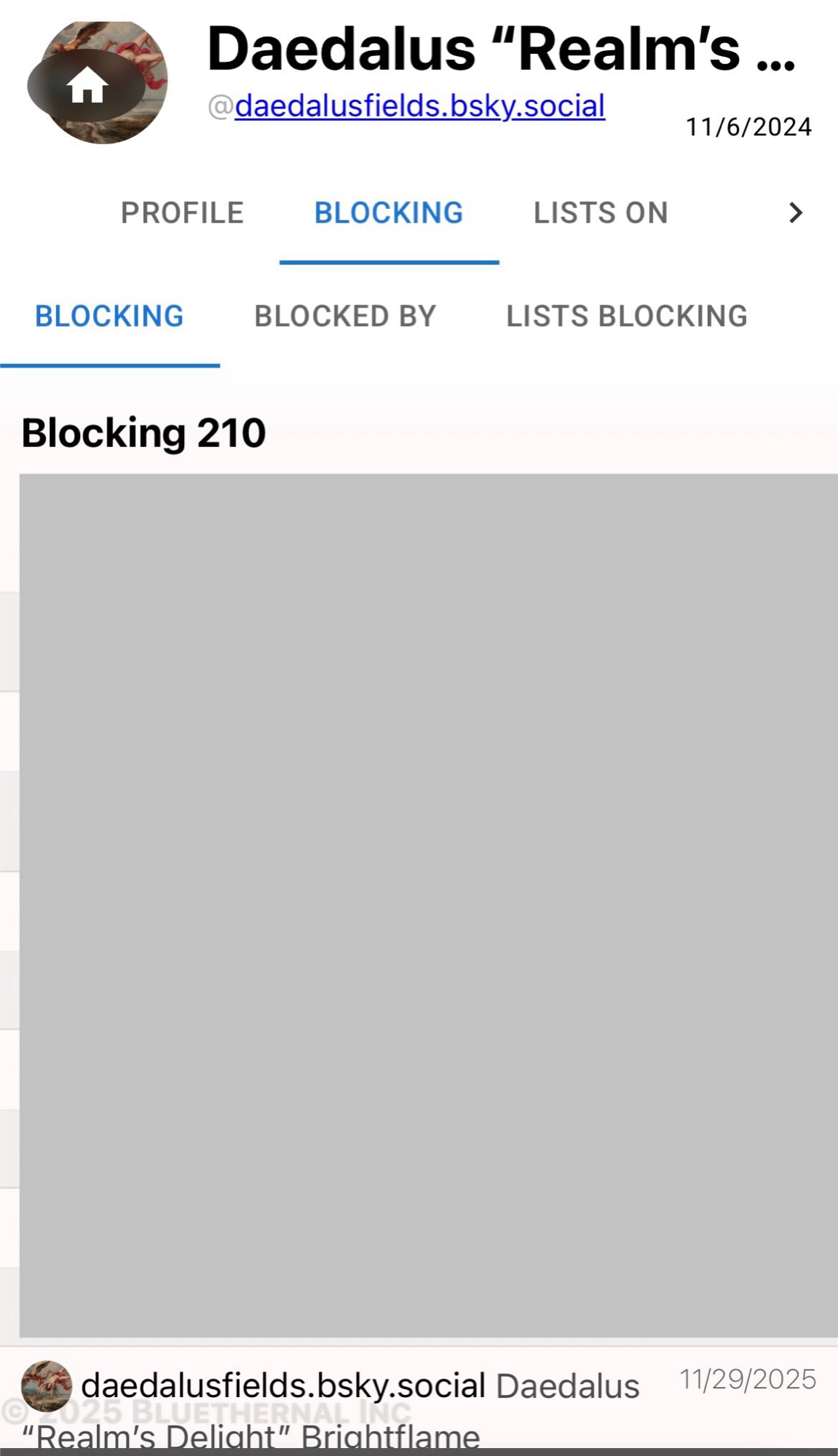Viewport: 838px width, 1456px height.
Task: Switch to the Profile tab
Action: tap(182, 213)
